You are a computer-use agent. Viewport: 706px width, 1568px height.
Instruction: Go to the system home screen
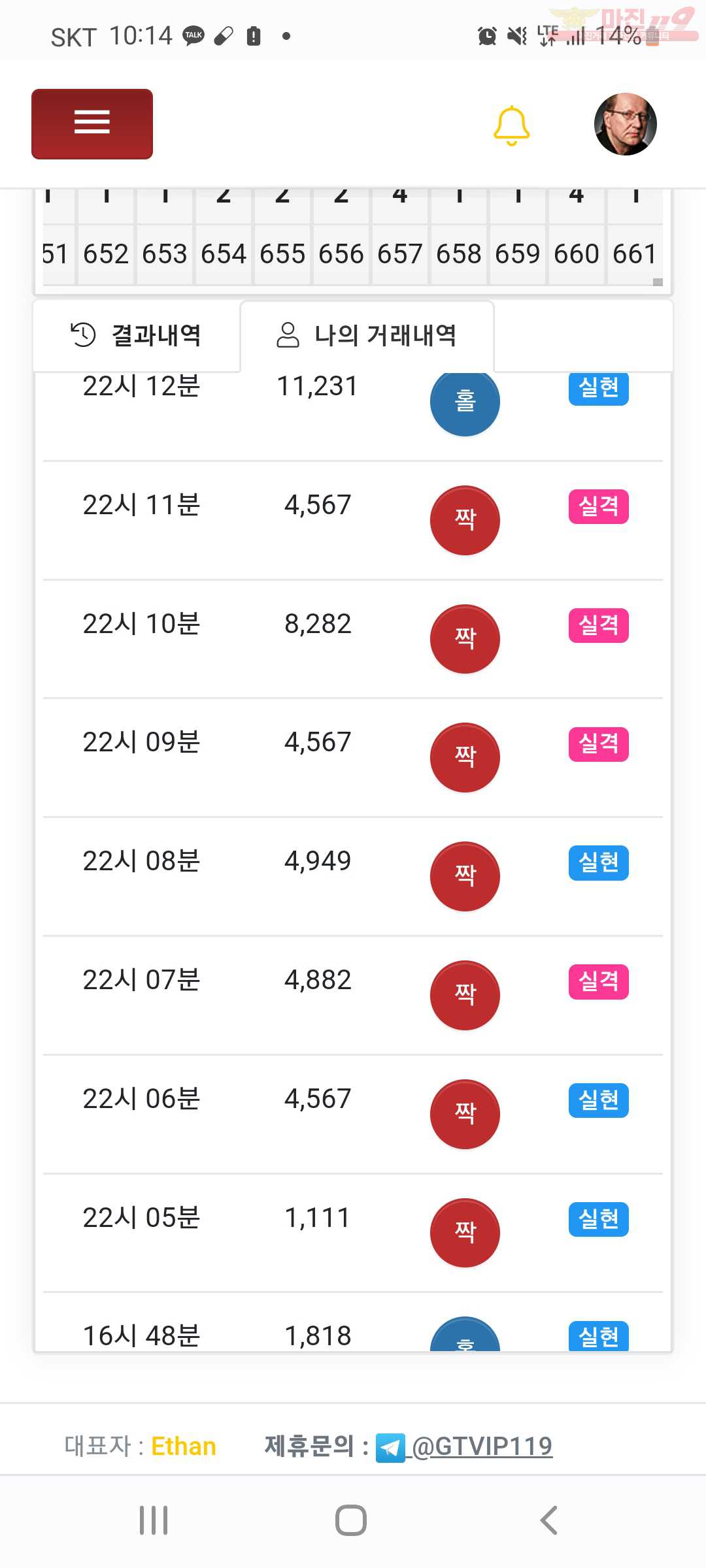click(x=351, y=1520)
